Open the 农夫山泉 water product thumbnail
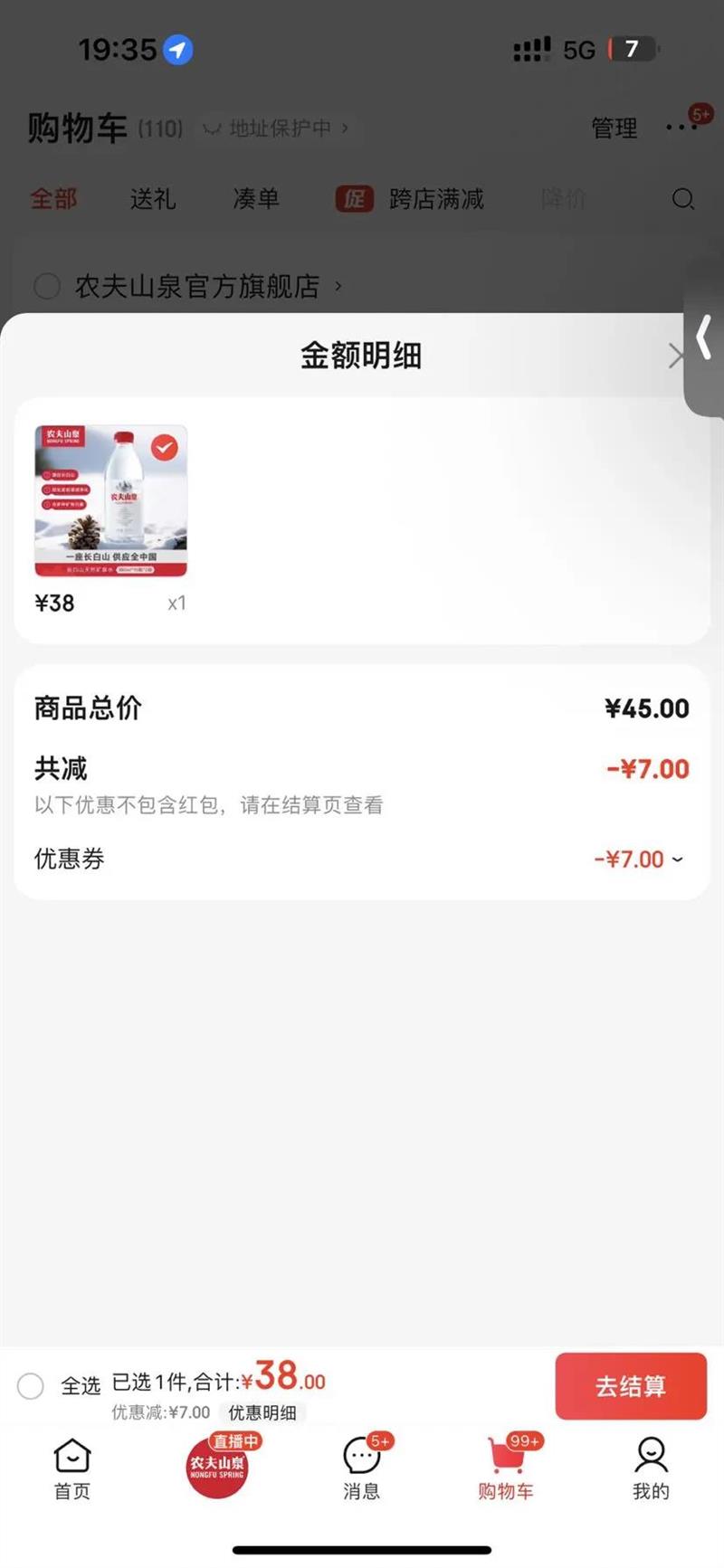 pyautogui.click(x=111, y=500)
